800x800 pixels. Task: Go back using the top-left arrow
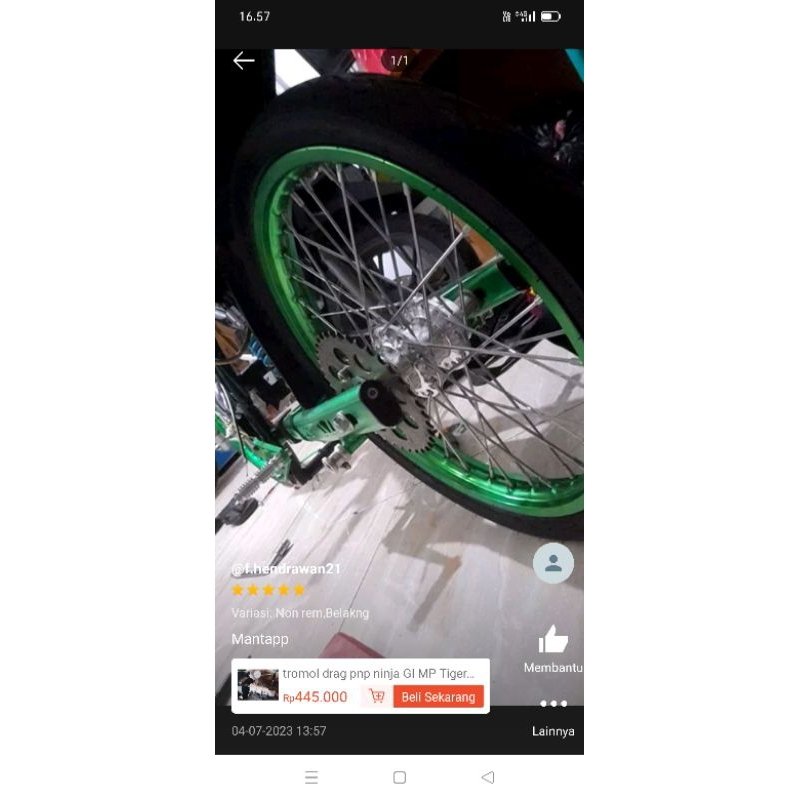[x=244, y=61]
